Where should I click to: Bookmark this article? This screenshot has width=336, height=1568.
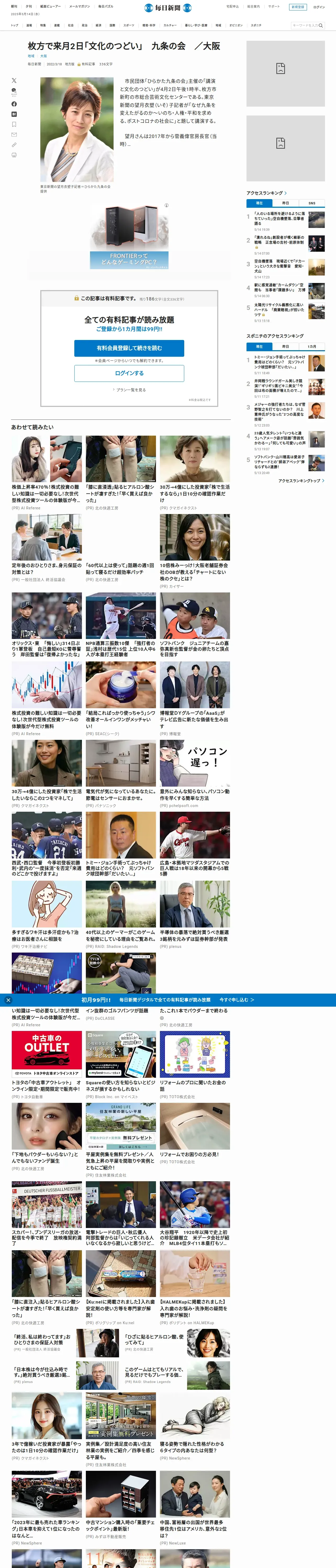(x=14, y=124)
